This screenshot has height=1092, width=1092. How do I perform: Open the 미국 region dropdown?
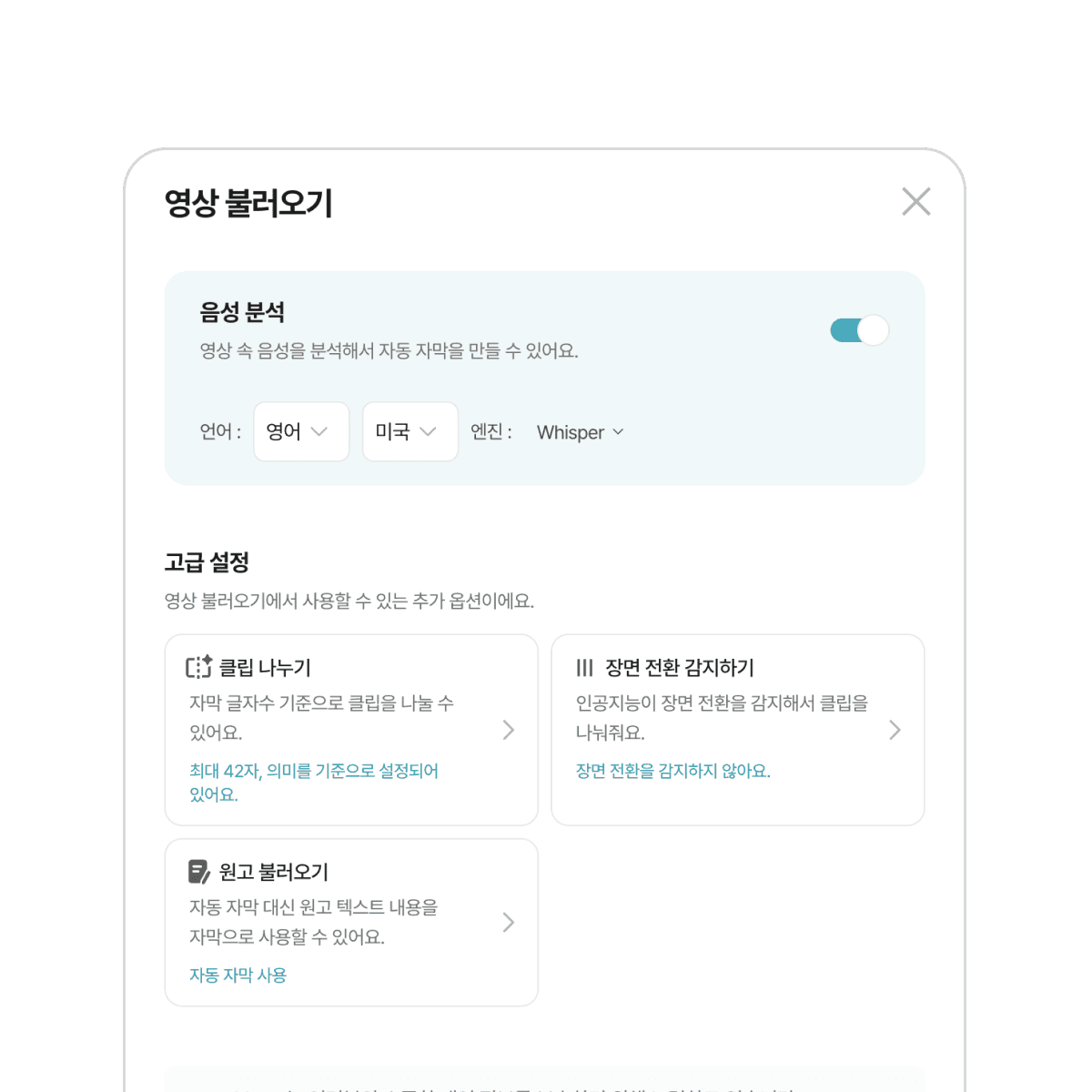(x=410, y=431)
